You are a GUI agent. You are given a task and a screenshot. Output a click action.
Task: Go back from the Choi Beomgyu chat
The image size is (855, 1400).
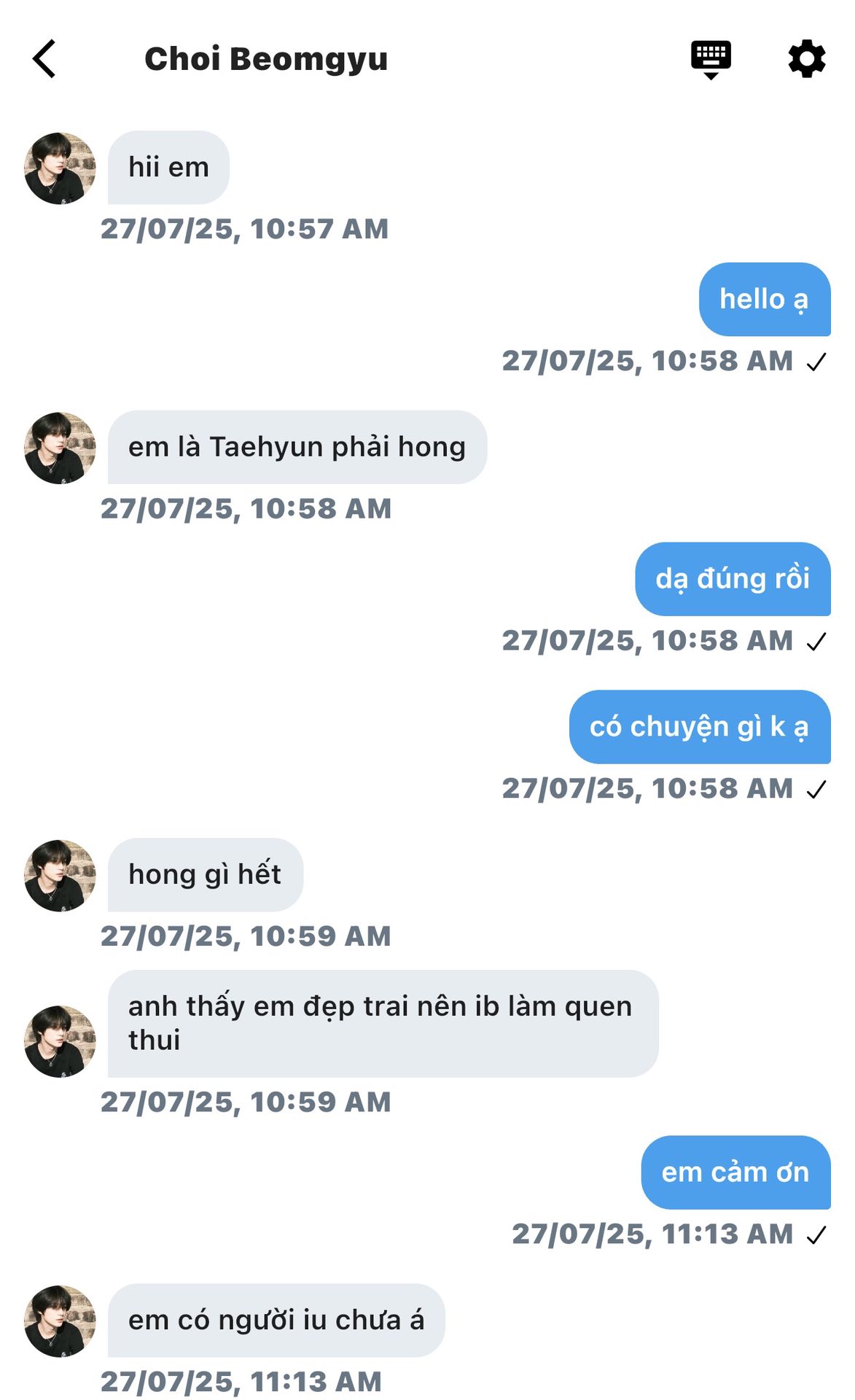[x=44, y=58]
